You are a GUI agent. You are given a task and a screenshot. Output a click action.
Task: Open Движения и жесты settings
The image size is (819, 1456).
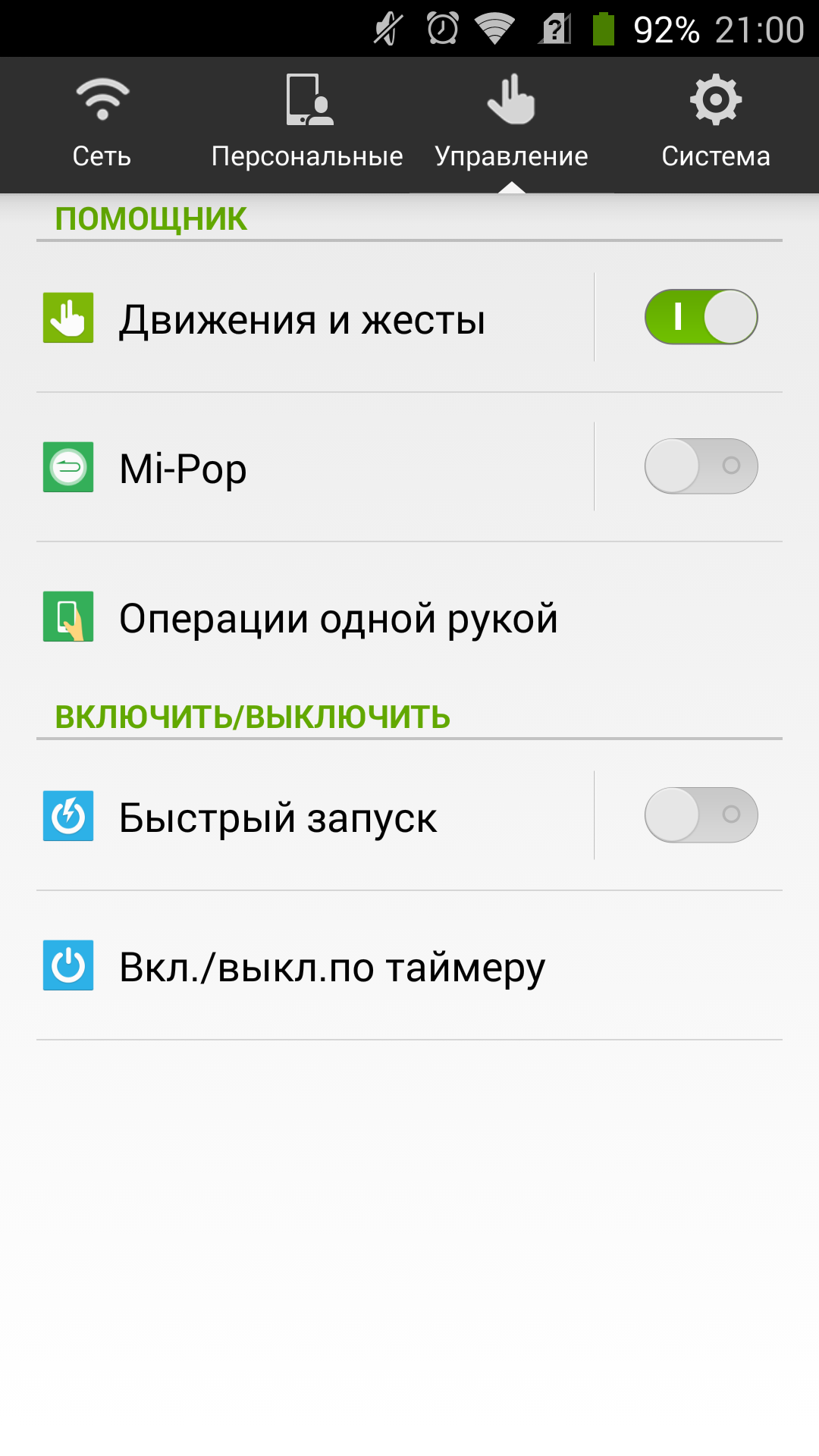coord(315,318)
